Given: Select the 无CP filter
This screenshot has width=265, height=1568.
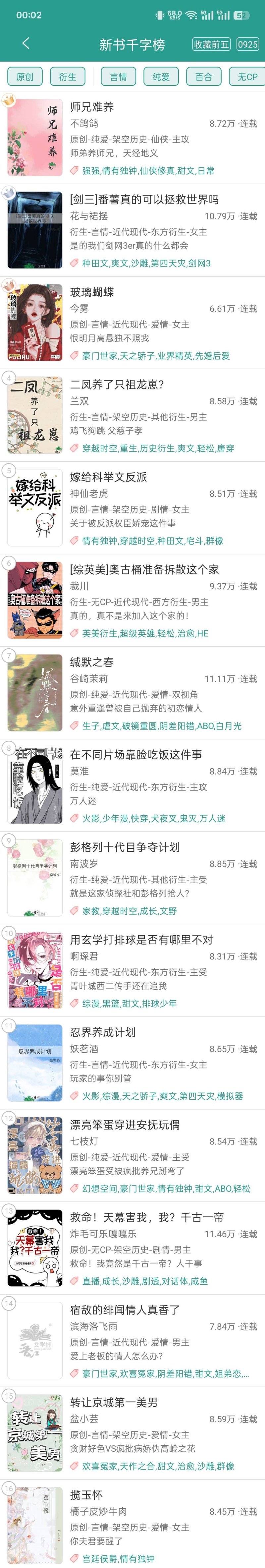Looking at the screenshot, I should point(247,77).
